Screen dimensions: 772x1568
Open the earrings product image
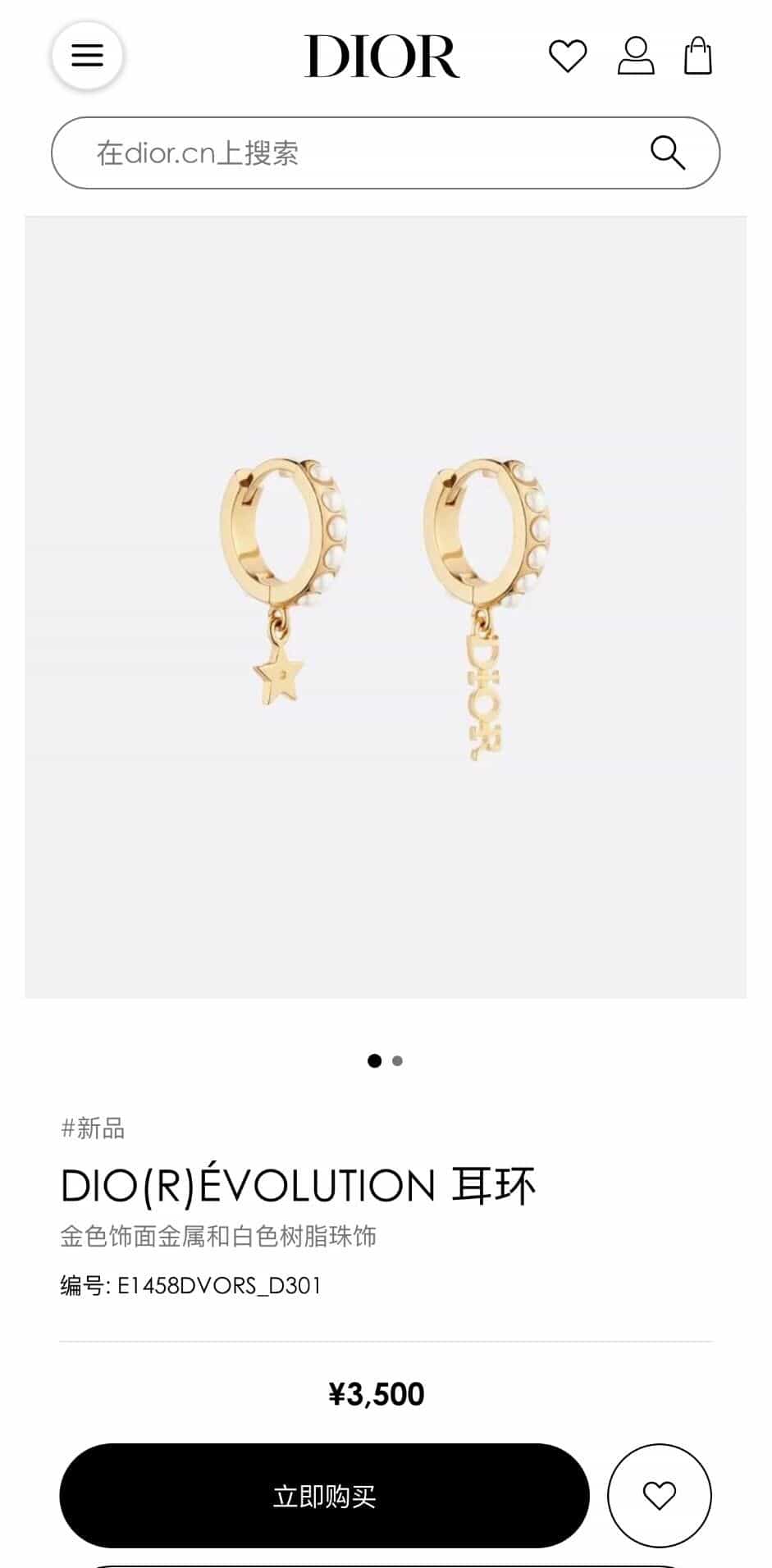point(386,607)
